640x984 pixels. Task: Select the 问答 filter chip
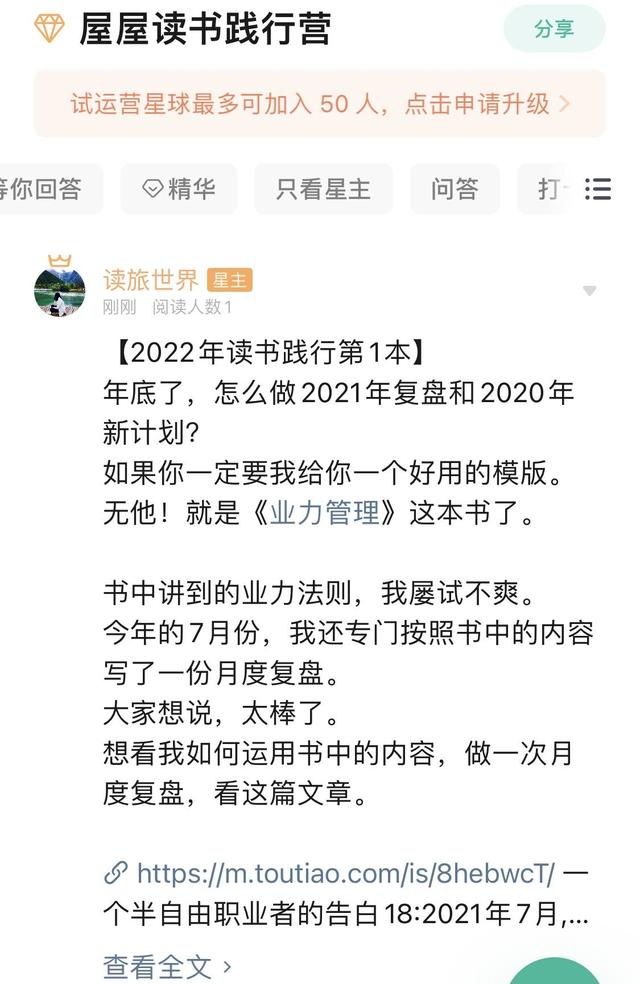[454, 189]
